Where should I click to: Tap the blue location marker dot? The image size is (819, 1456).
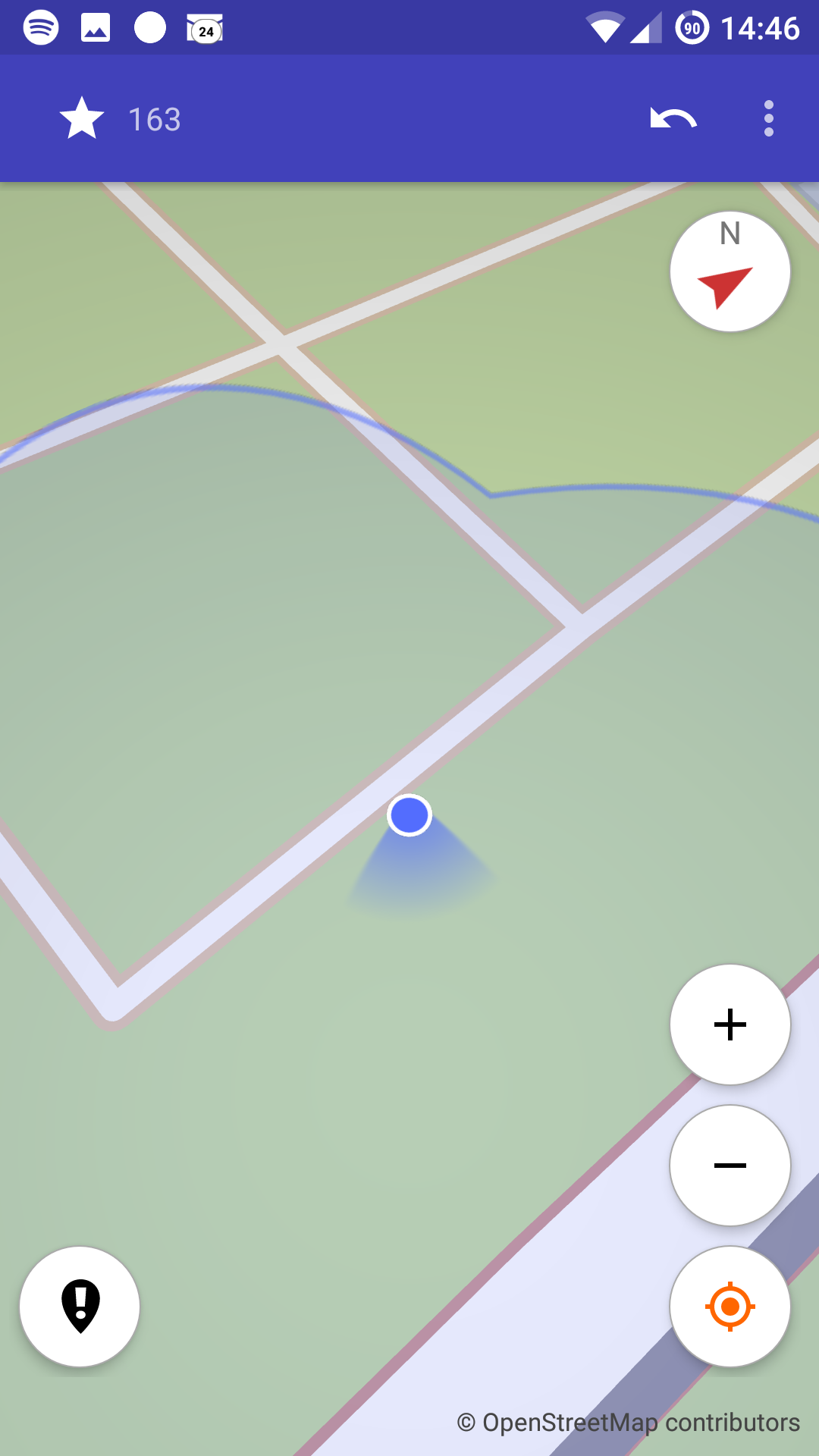click(409, 815)
